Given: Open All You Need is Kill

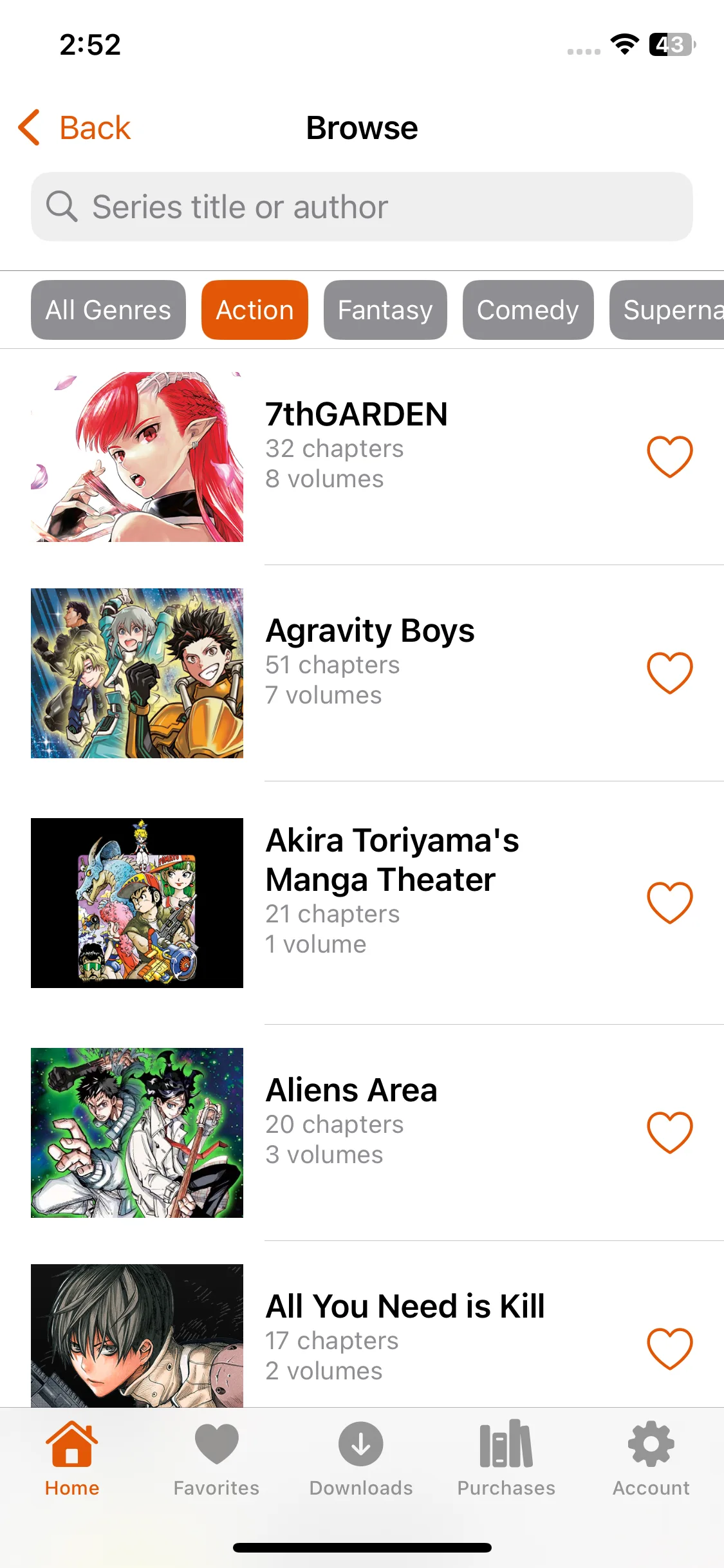Looking at the screenshot, I should pos(405,1307).
